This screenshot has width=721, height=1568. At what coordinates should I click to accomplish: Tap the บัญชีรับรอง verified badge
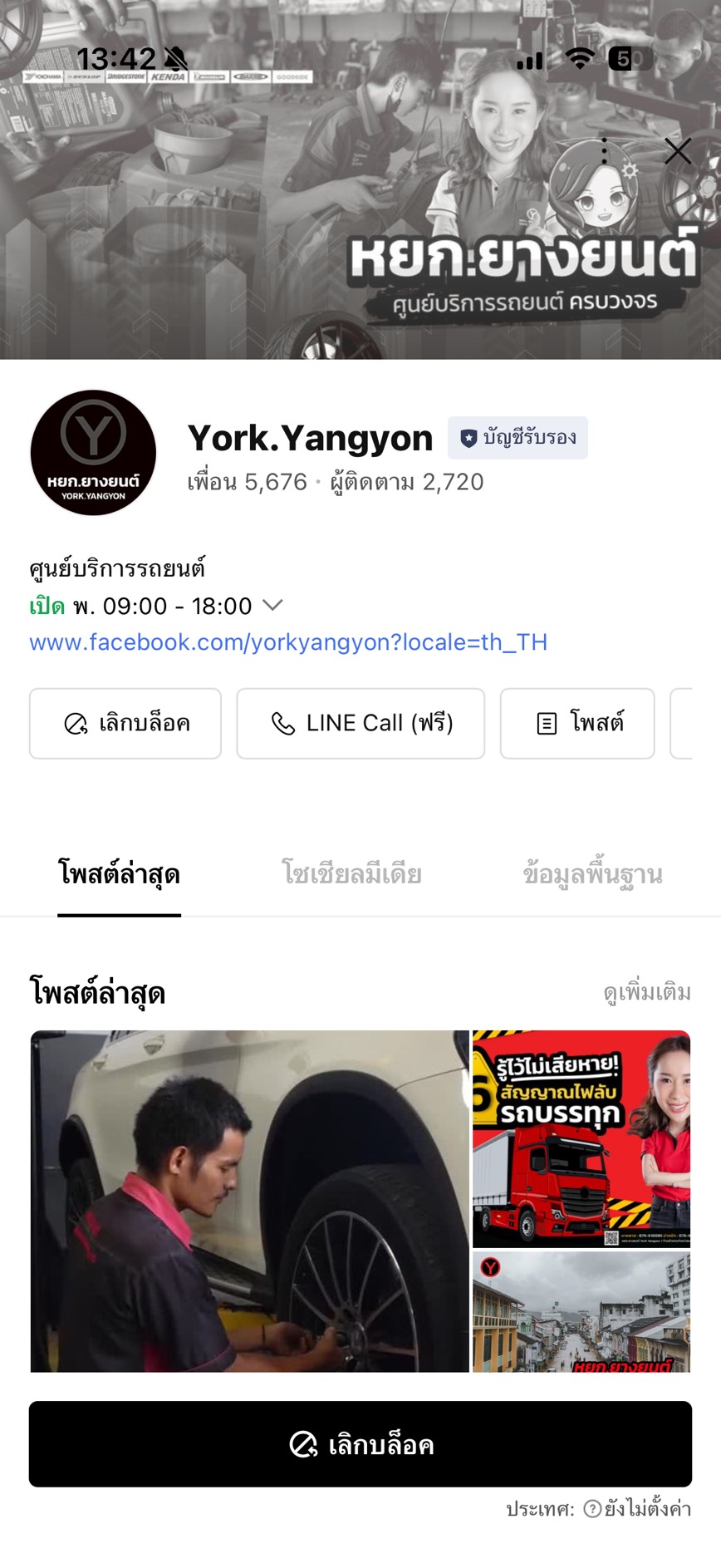[x=517, y=438]
